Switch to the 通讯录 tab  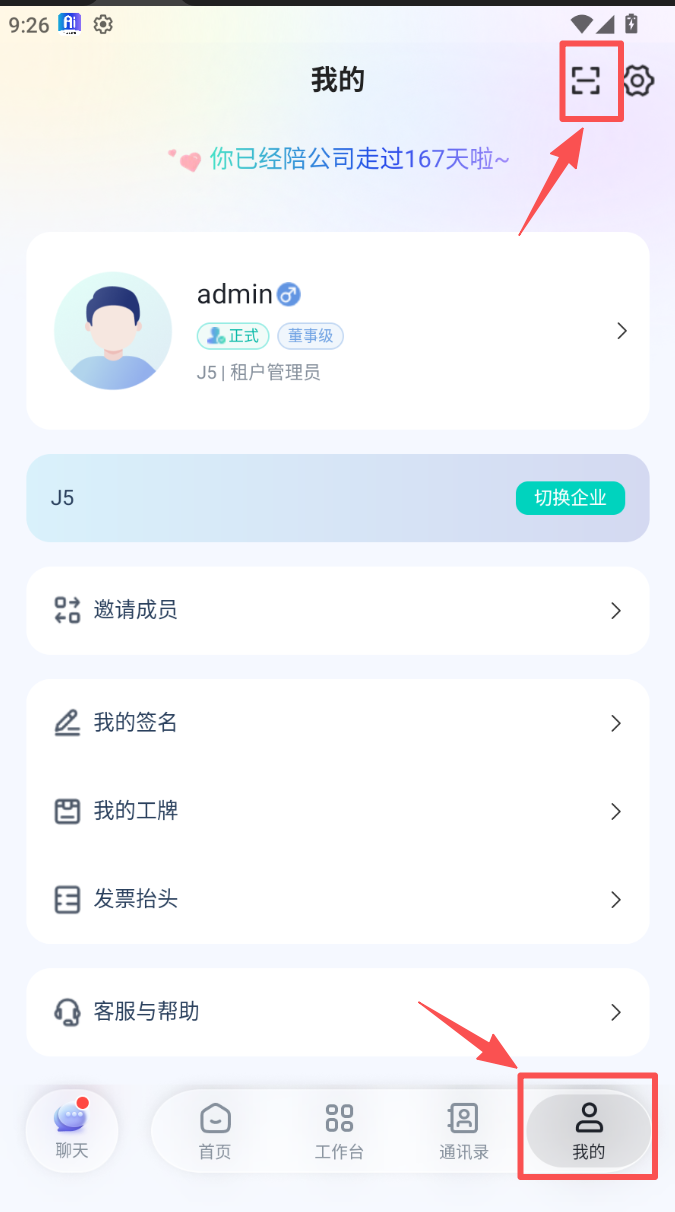click(464, 1131)
